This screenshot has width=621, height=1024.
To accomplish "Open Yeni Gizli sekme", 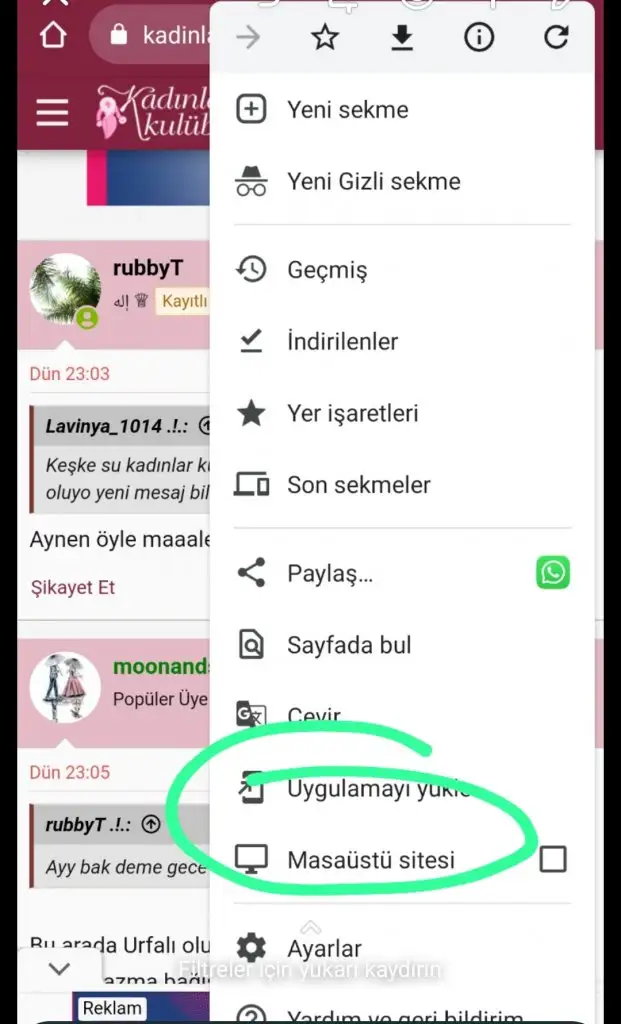I will tap(373, 181).
